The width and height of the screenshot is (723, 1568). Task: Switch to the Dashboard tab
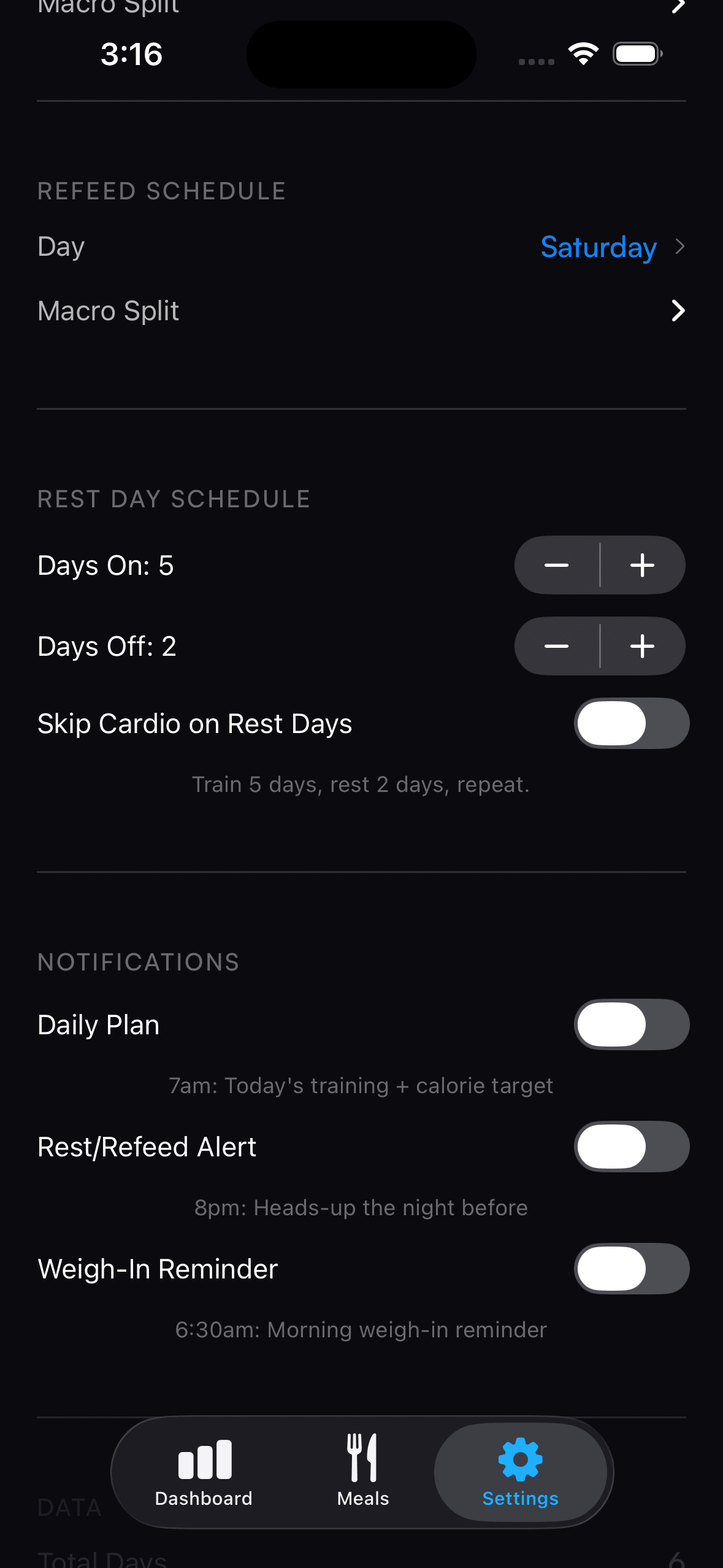pos(204,1472)
